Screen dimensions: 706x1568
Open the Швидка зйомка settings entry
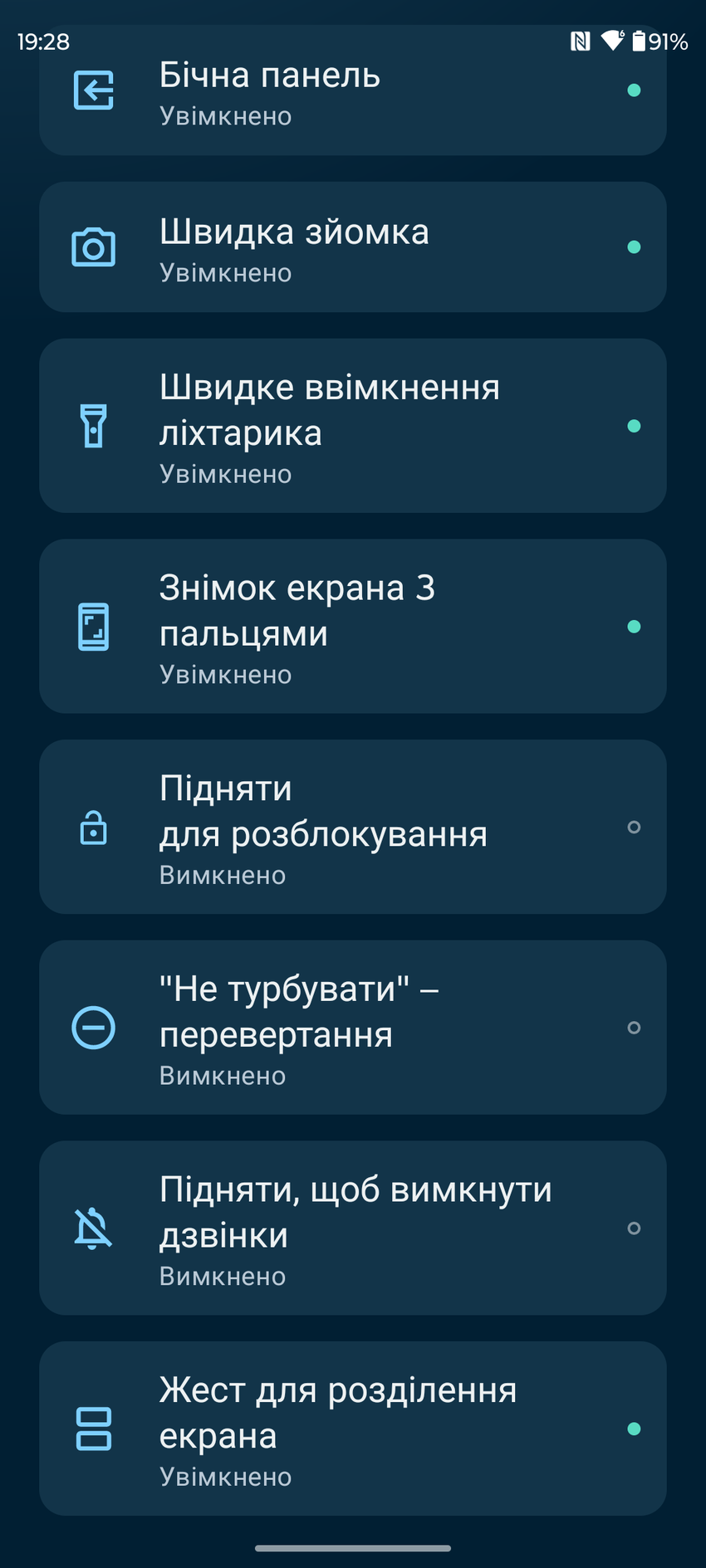(x=352, y=247)
